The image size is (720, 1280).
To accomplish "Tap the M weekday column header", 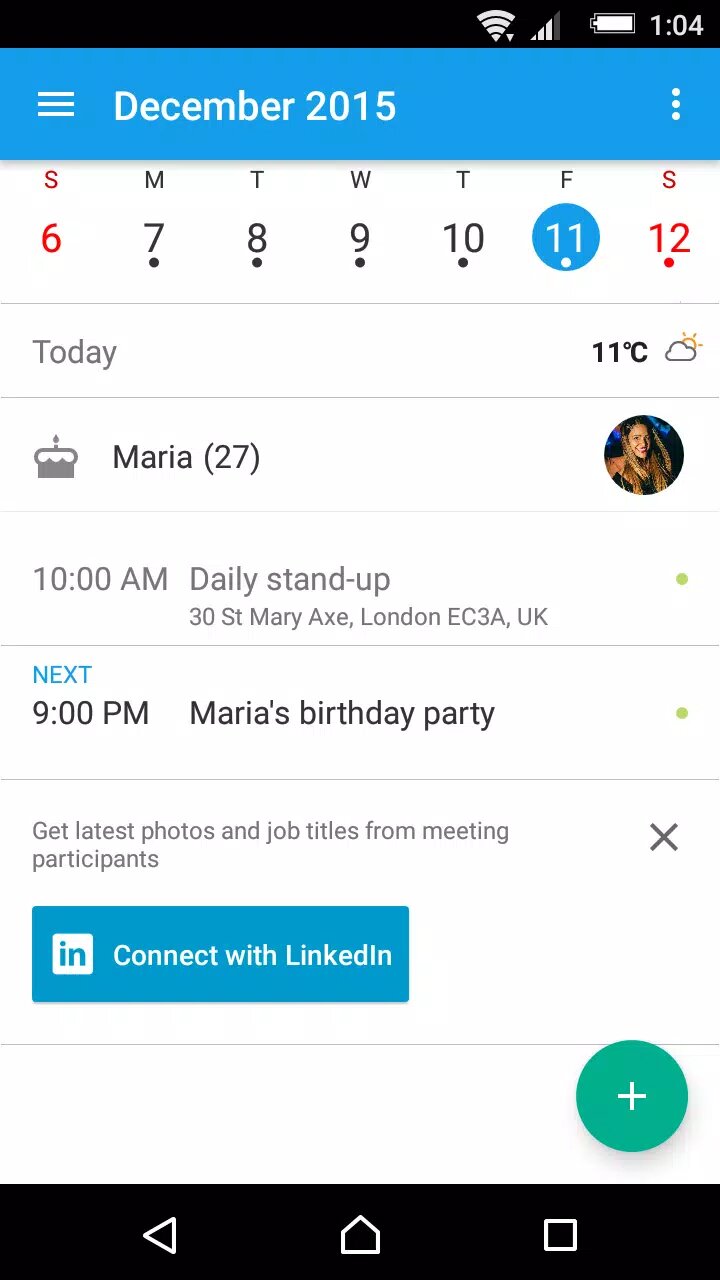I will tap(154, 180).
